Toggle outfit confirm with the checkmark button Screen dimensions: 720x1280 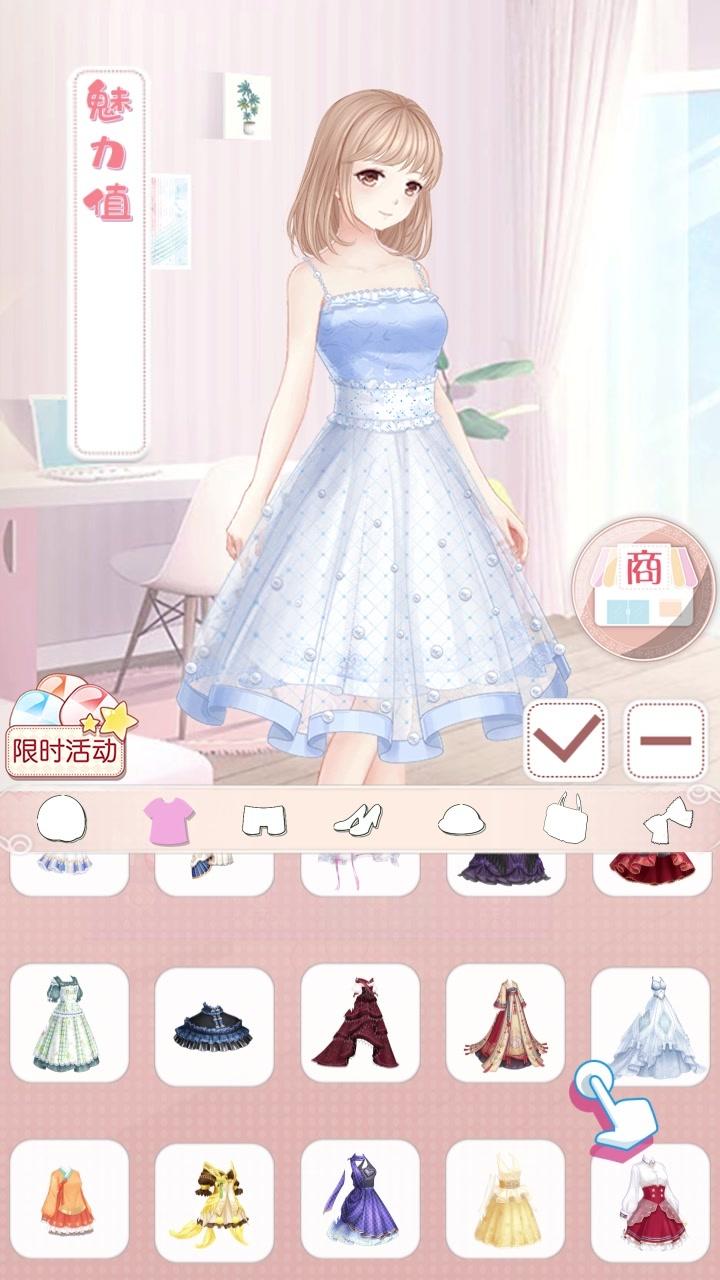(x=565, y=740)
